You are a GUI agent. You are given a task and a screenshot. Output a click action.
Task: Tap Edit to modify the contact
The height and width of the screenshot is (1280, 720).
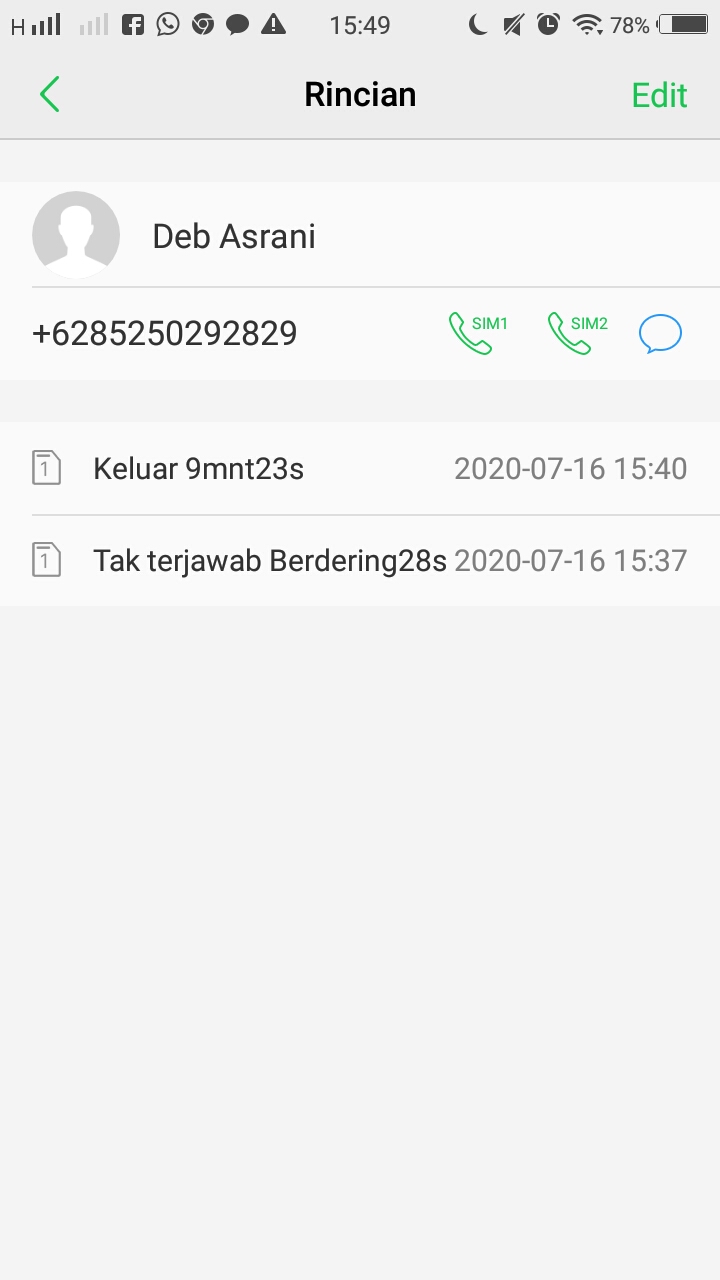658,95
